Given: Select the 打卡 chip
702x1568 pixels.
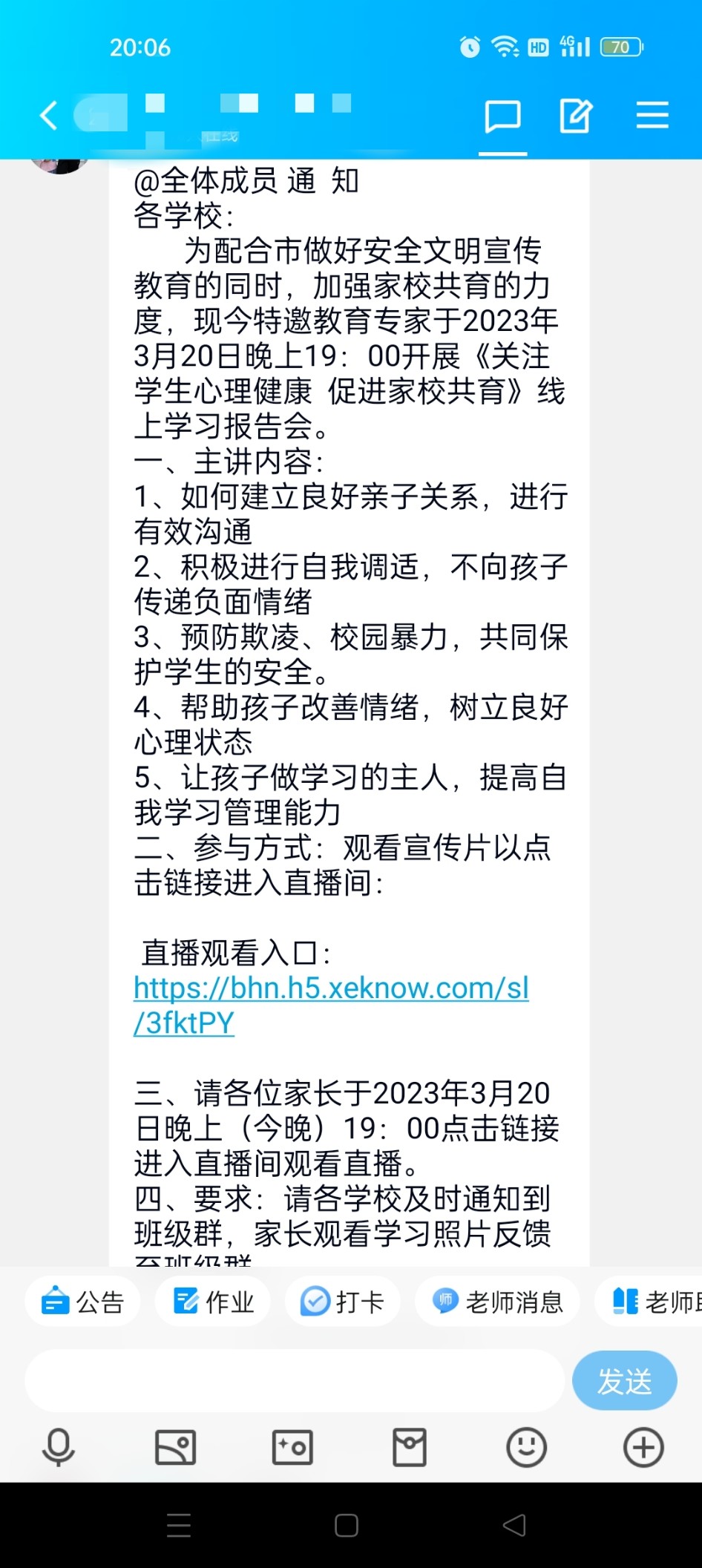Looking at the screenshot, I should coord(342,1301).
